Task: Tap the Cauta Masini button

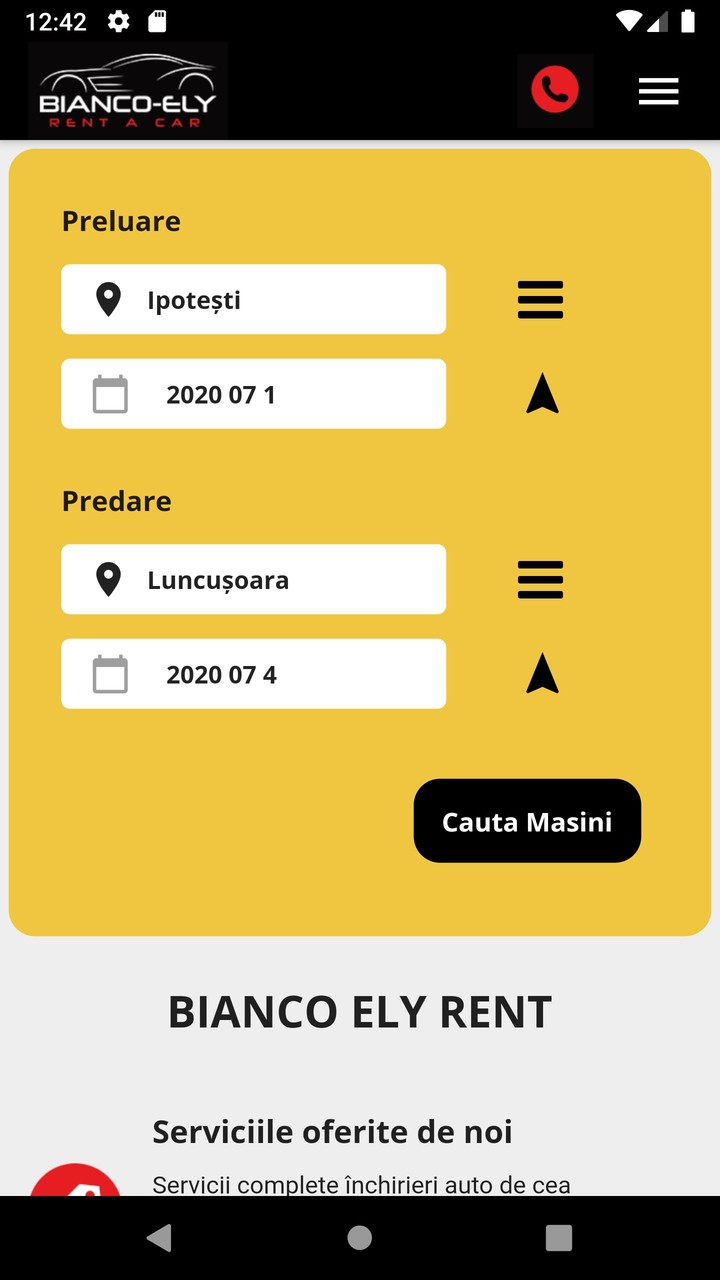Action: coord(527,821)
